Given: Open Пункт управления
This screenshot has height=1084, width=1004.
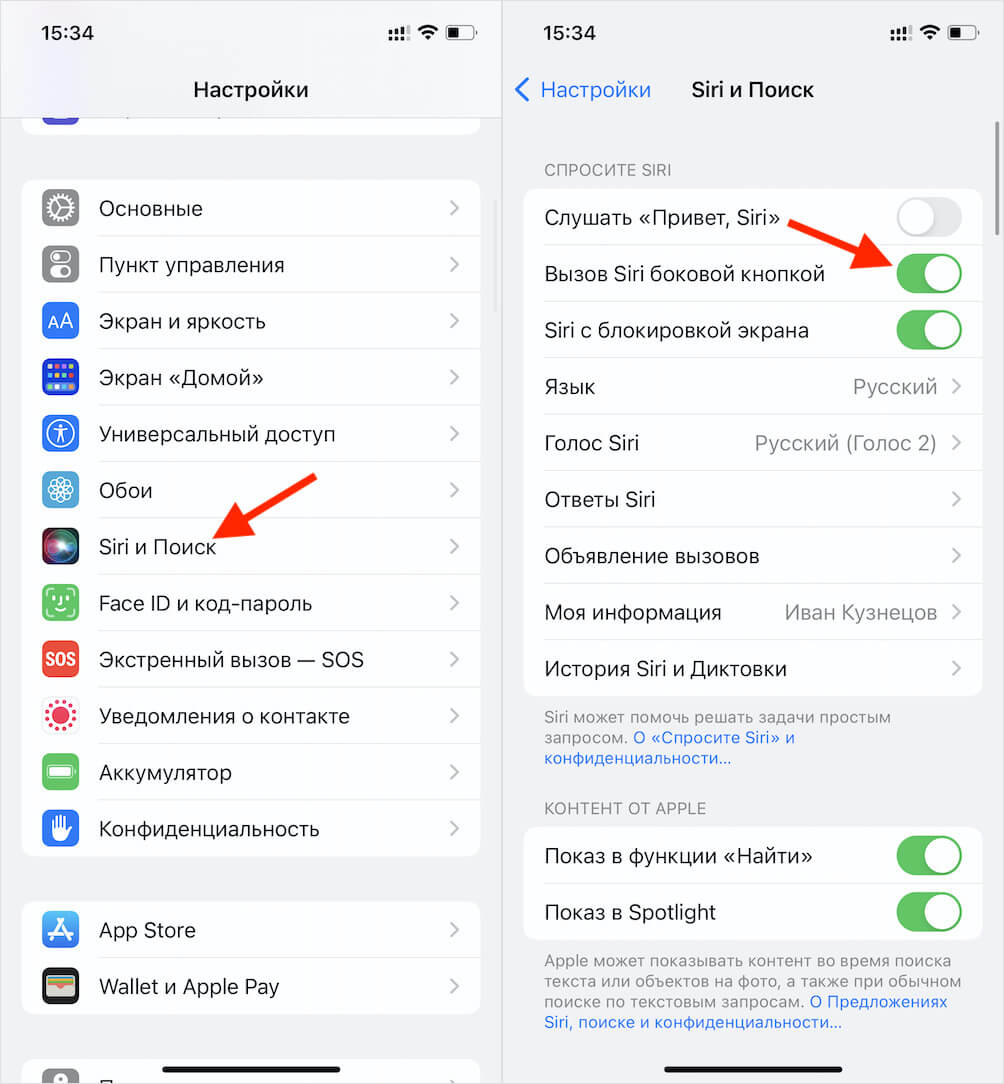Looking at the screenshot, I should point(250,265).
